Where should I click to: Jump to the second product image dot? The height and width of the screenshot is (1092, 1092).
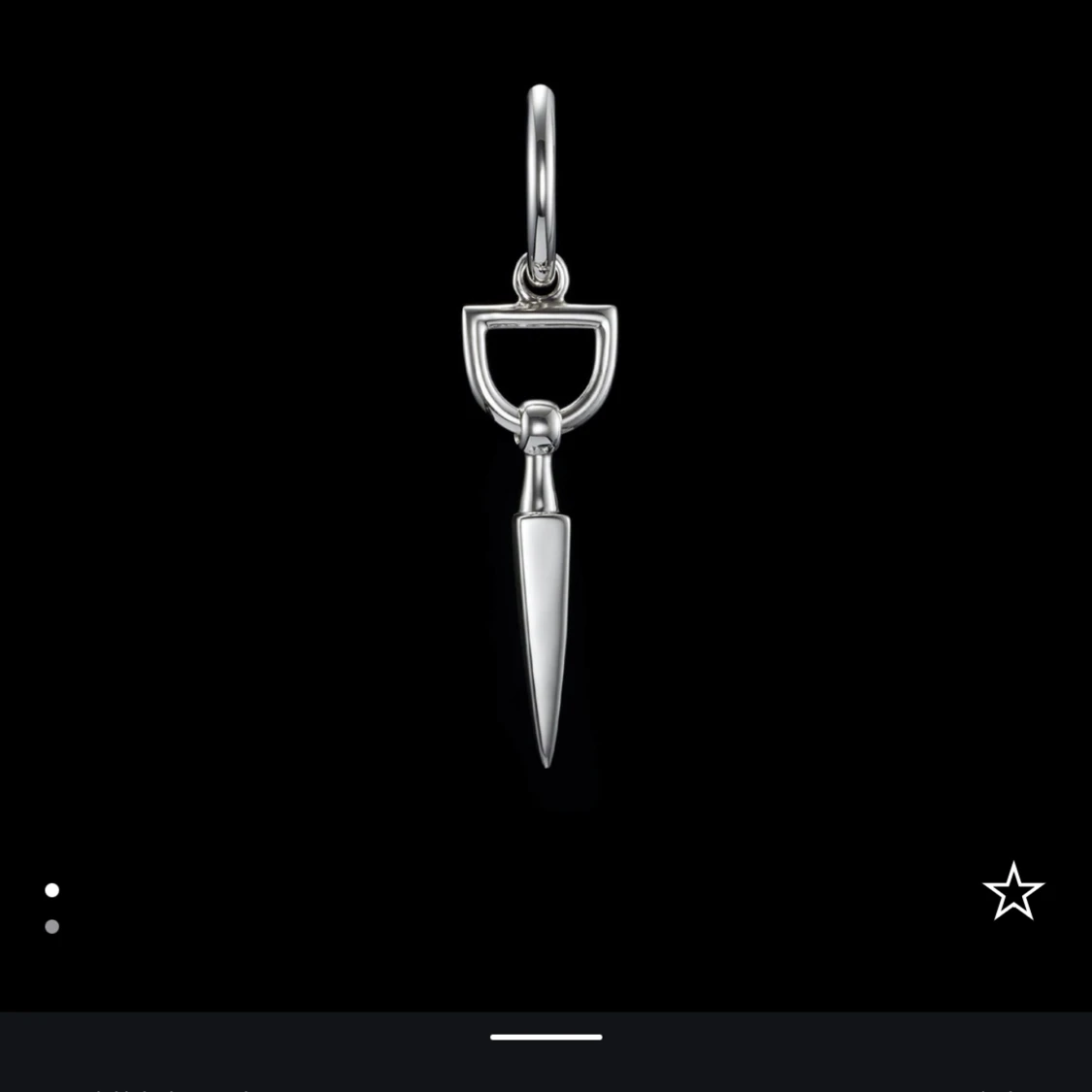coord(52,926)
